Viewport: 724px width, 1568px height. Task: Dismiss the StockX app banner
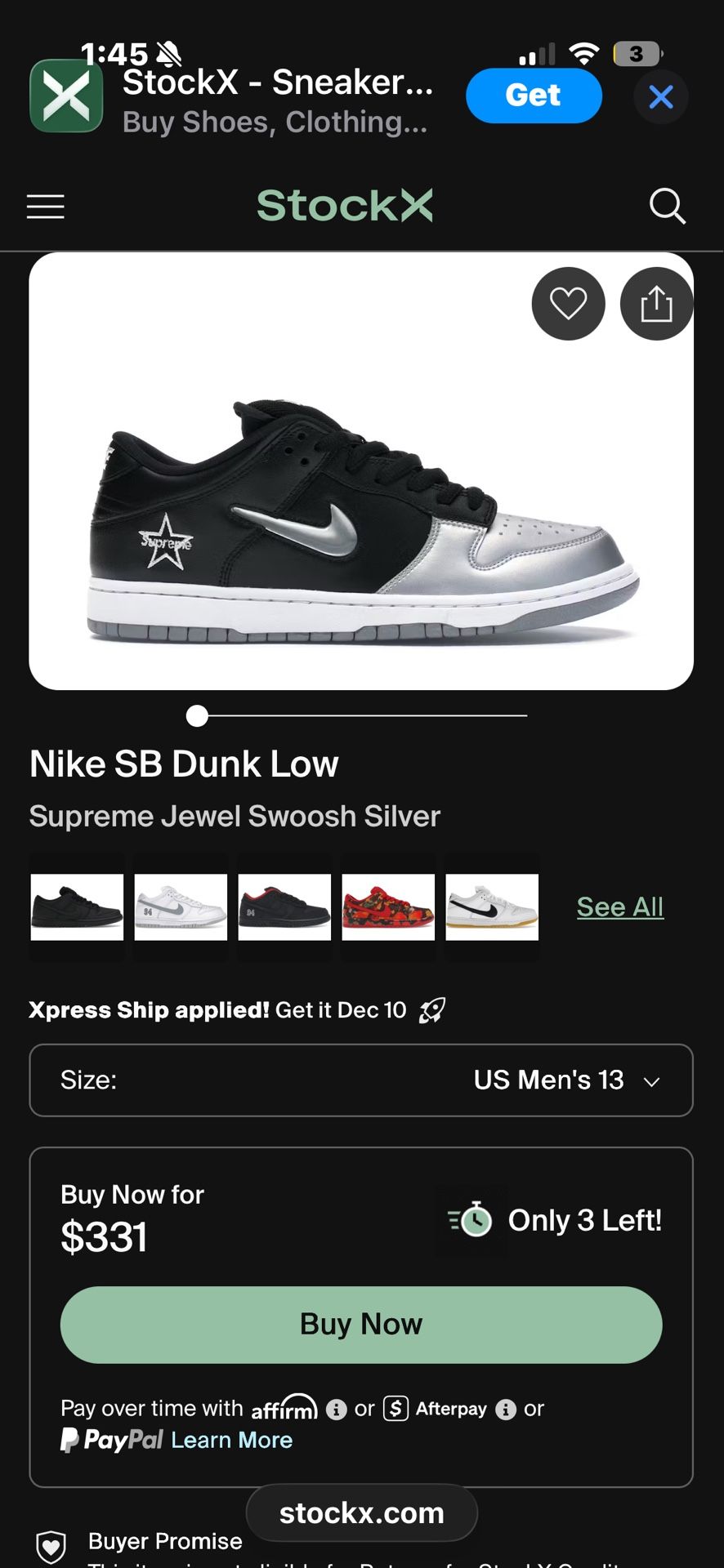pyautogui.click(x=660, y=97)
